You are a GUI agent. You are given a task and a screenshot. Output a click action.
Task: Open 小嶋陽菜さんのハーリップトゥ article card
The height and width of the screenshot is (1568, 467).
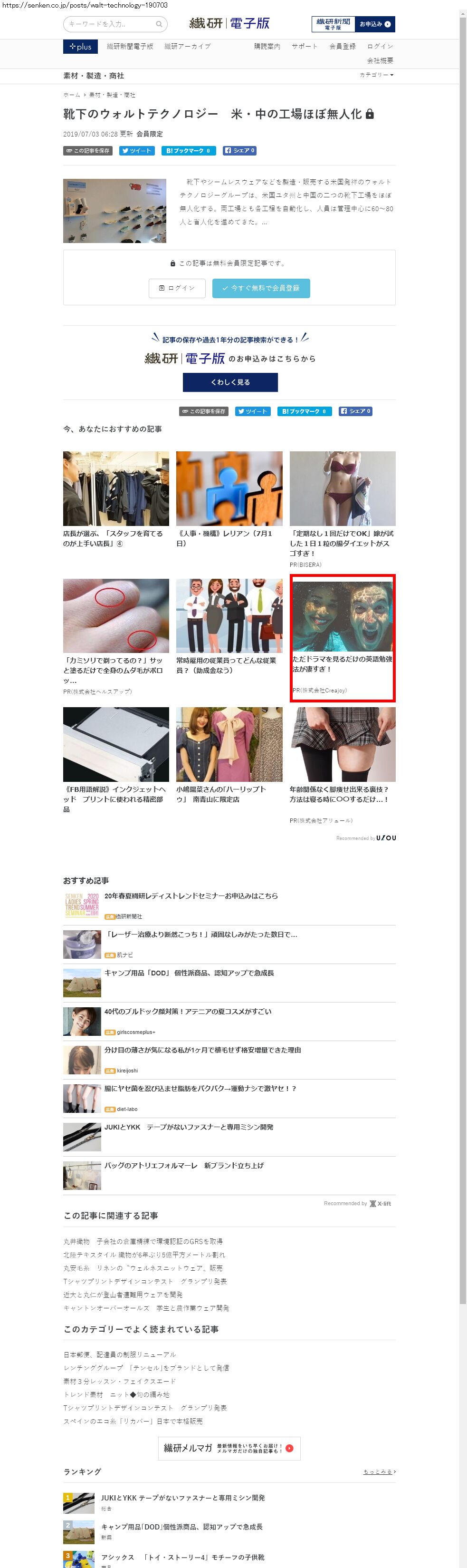(x=229, y=755)
